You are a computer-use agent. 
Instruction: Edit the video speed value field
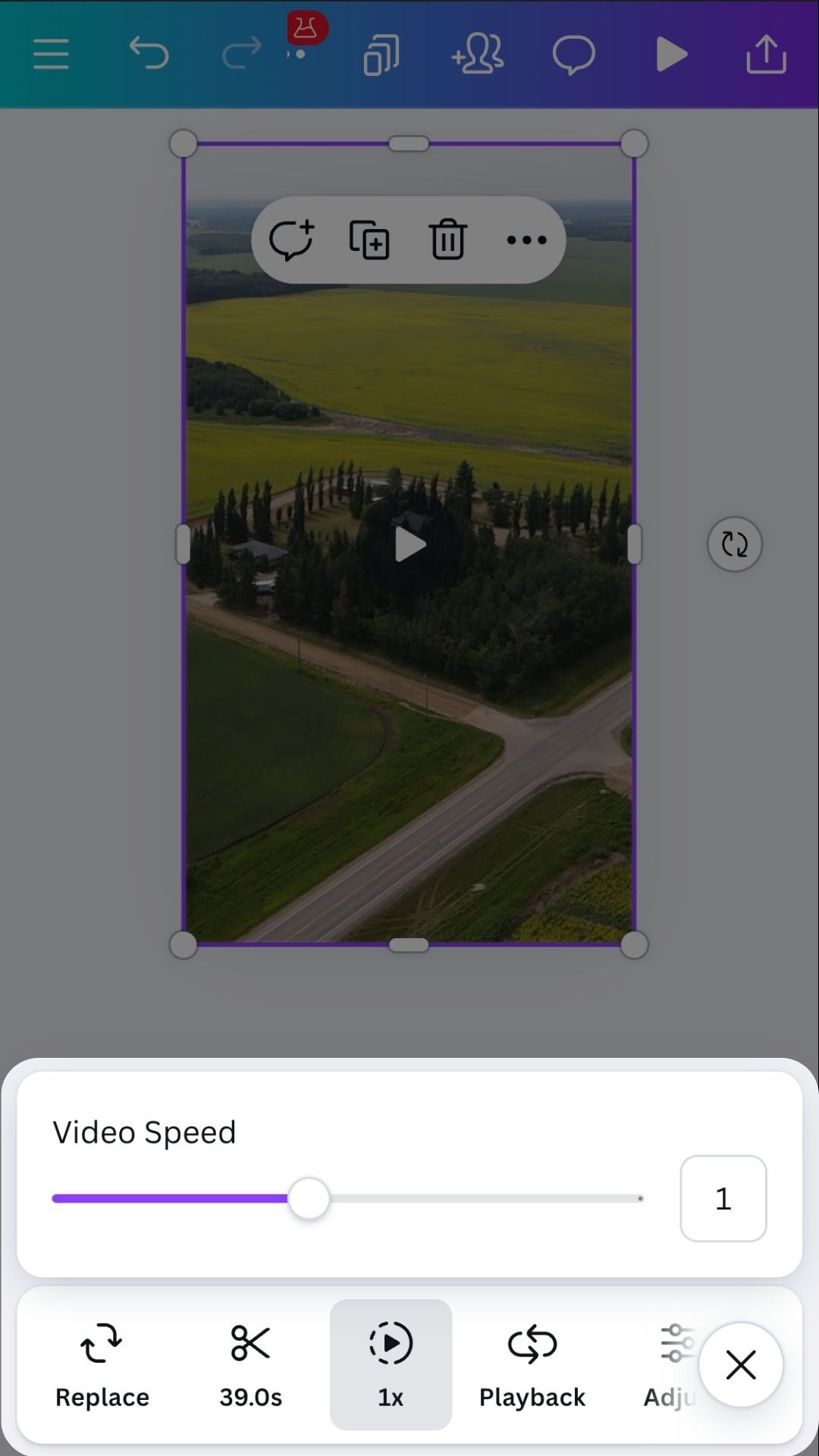pos(723,1199)
